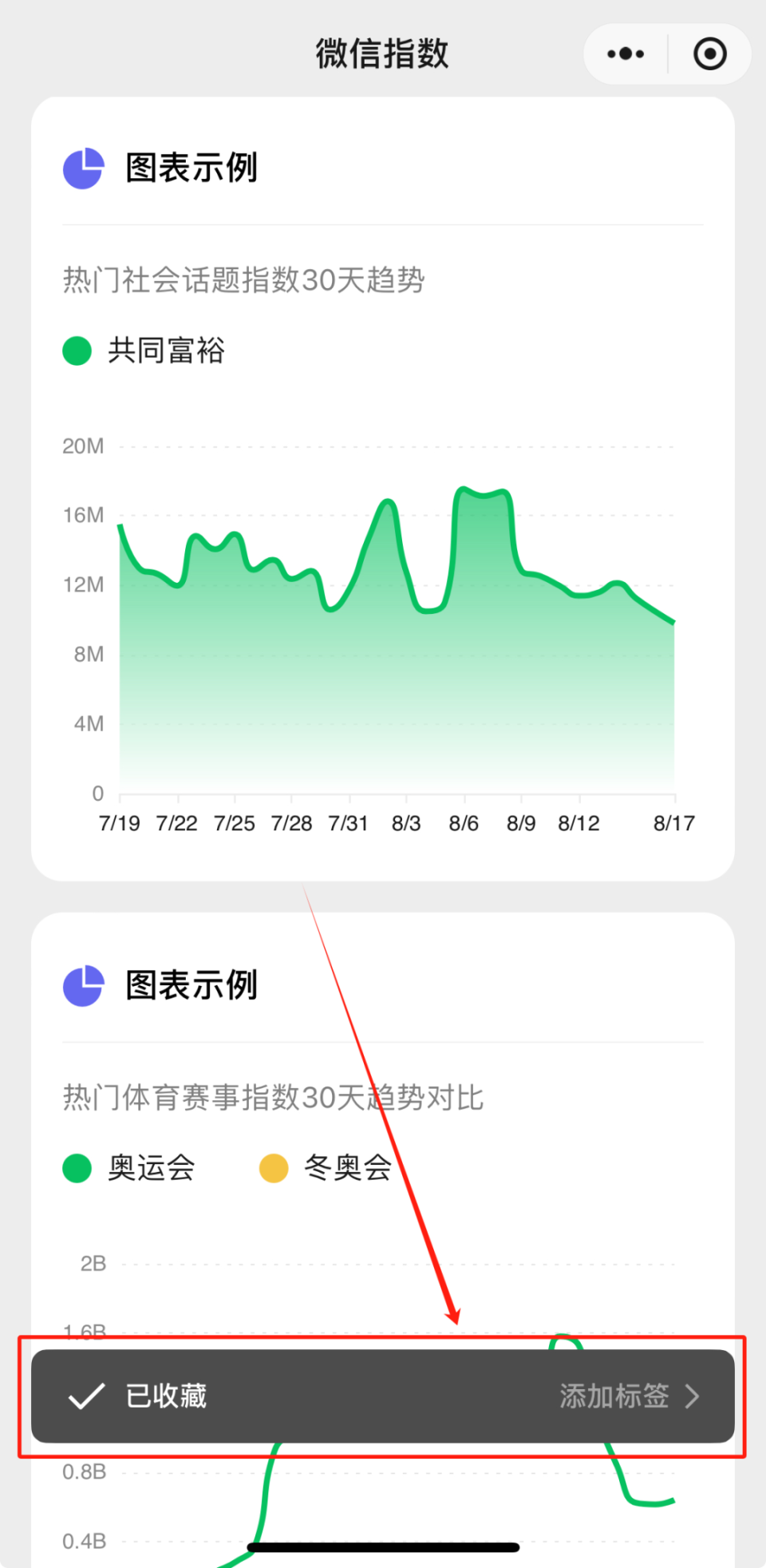Tap the circular capsule icon at top right

[709, 53]
